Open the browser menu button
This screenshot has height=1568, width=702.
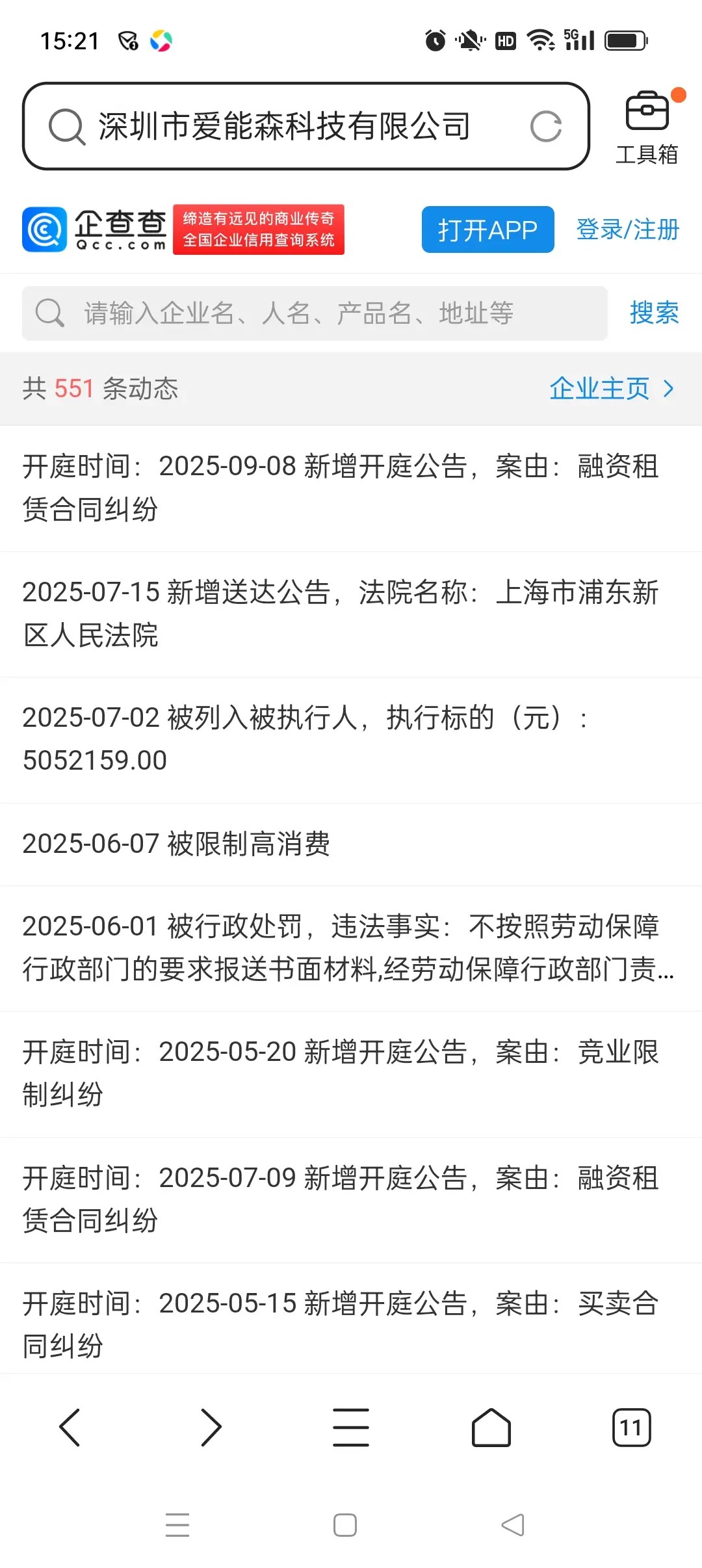pos(351,1428)
